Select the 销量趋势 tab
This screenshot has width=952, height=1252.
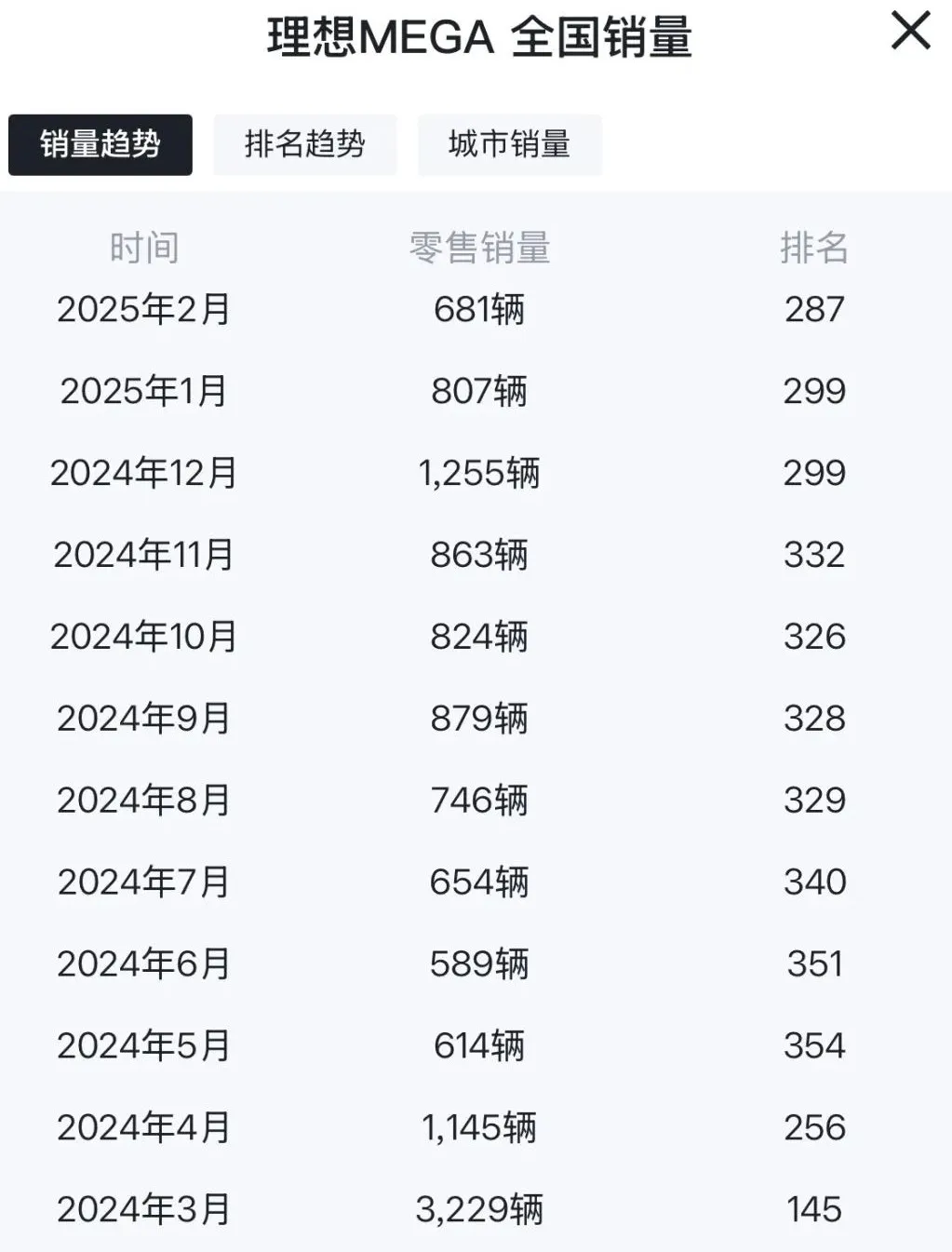pos(101,144)
